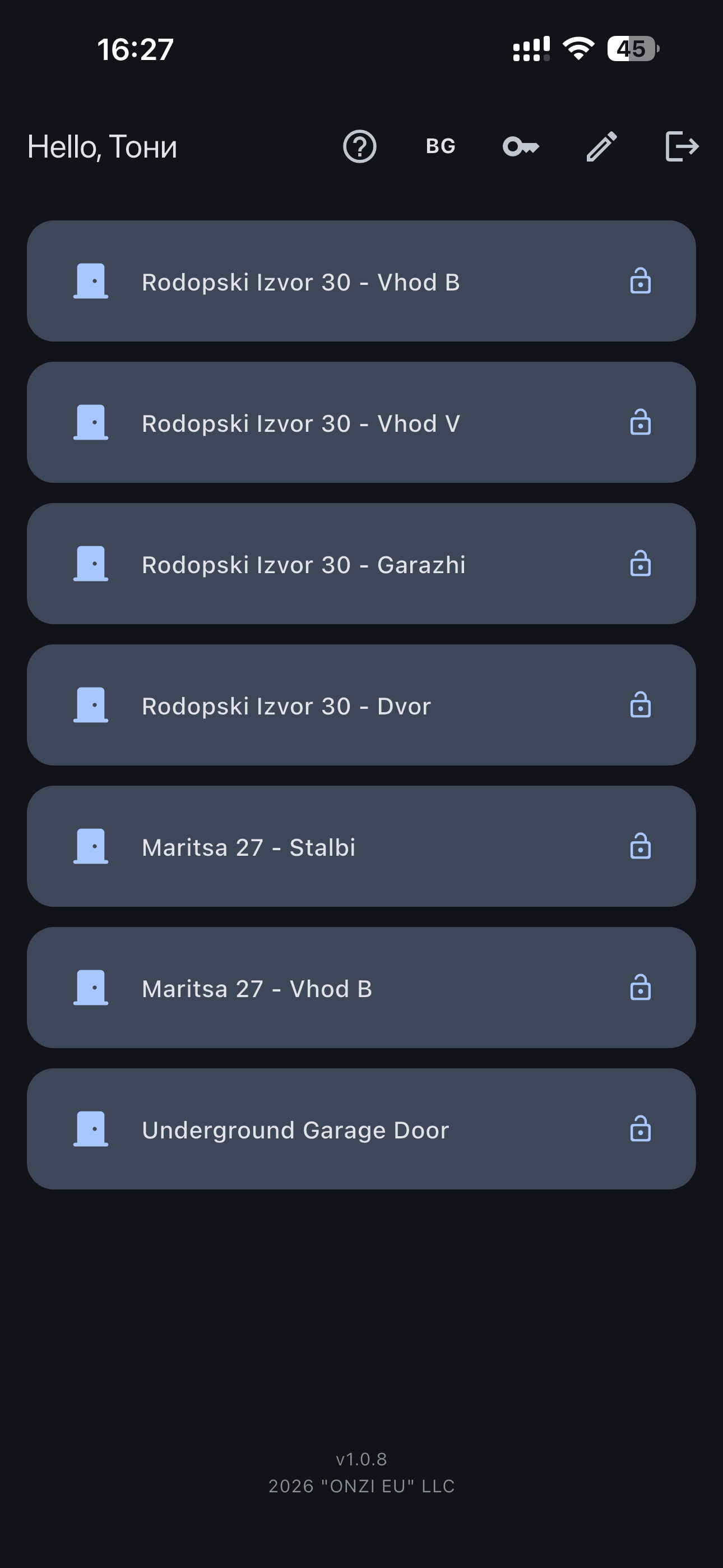Tap the Hello, Тони greeting text
Image resolution: width=723 pixels, height=1568 pixels.
click(x=101, y=146)
